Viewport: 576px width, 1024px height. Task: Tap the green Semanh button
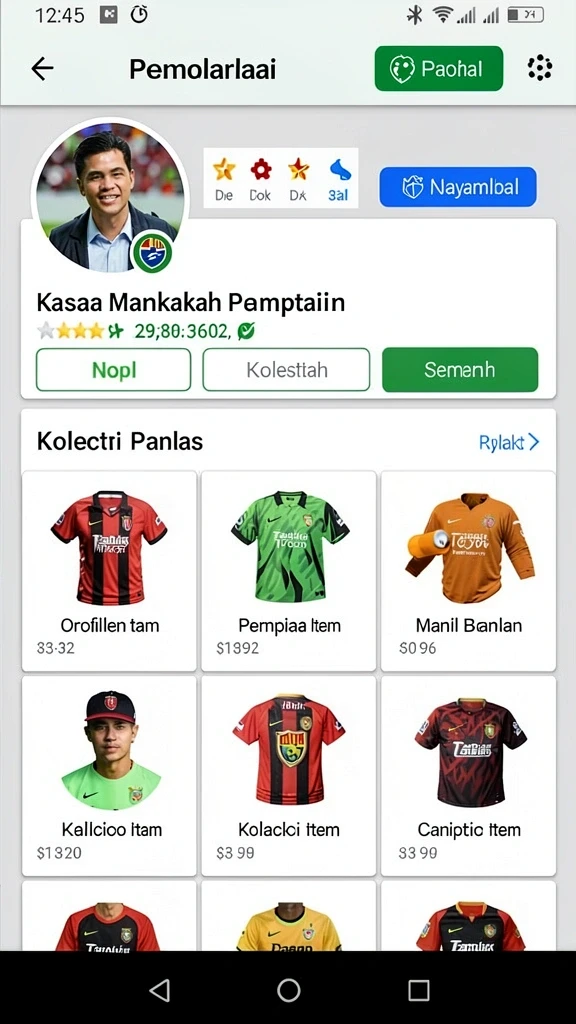(460, 370)
